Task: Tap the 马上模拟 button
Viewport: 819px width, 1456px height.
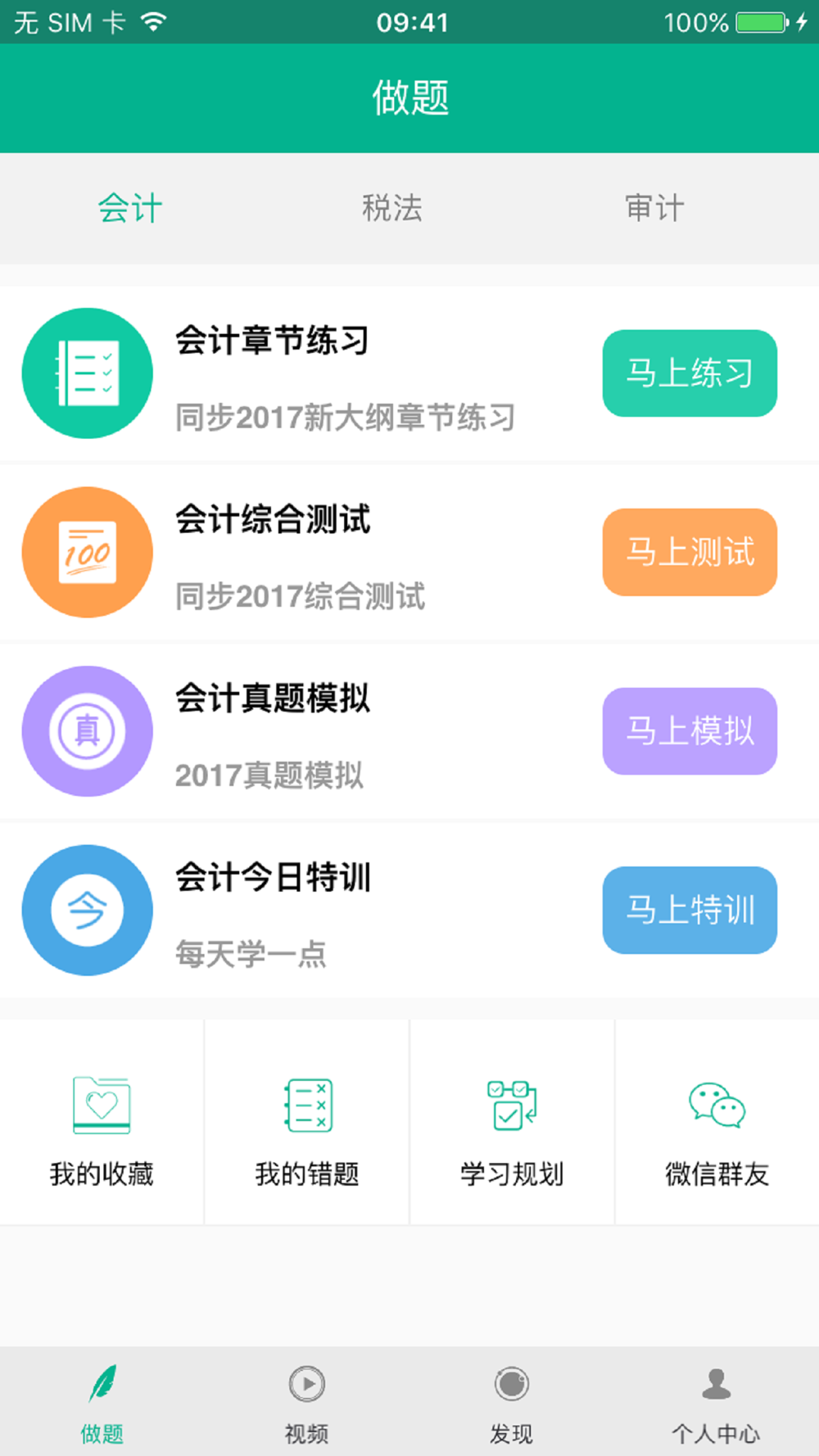Action: [690, 730]
